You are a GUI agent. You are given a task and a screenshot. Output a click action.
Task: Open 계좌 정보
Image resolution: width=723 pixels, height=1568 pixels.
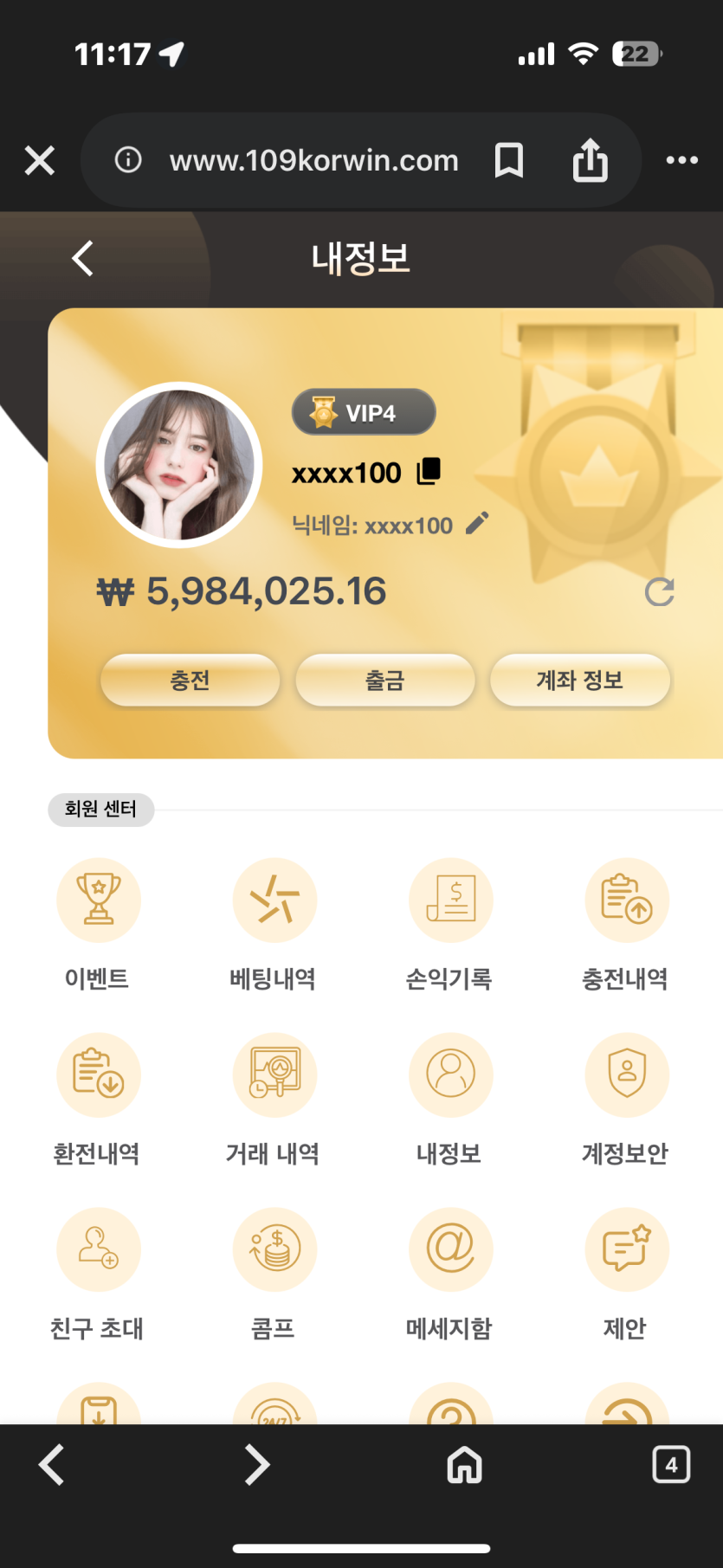(580, 681)
